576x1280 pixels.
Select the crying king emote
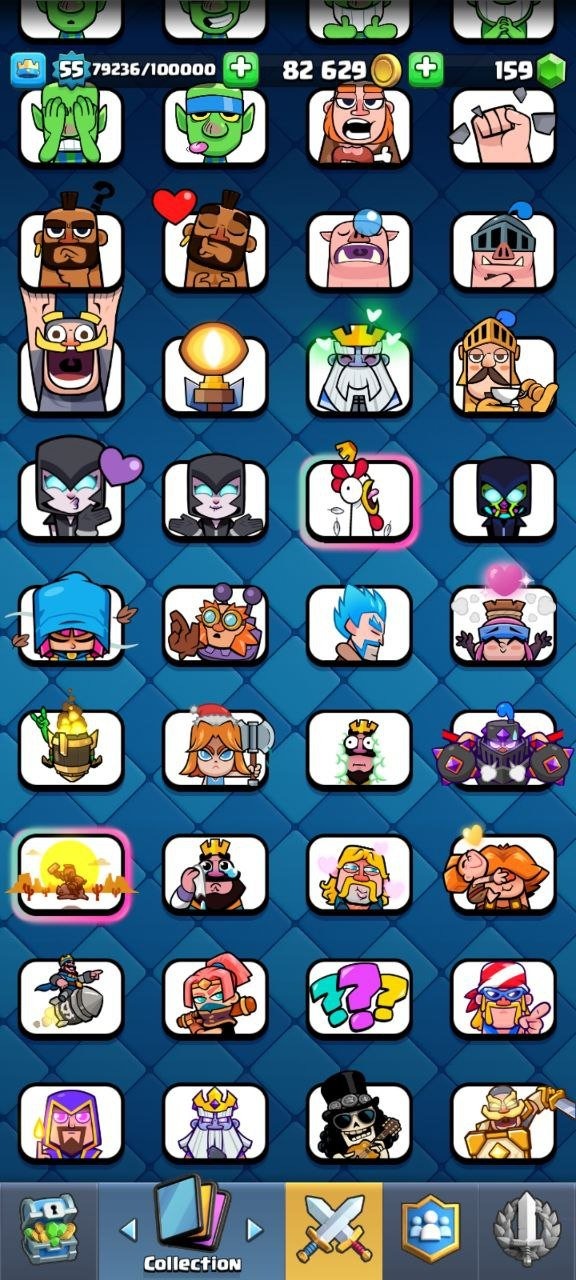click(215, 873)
